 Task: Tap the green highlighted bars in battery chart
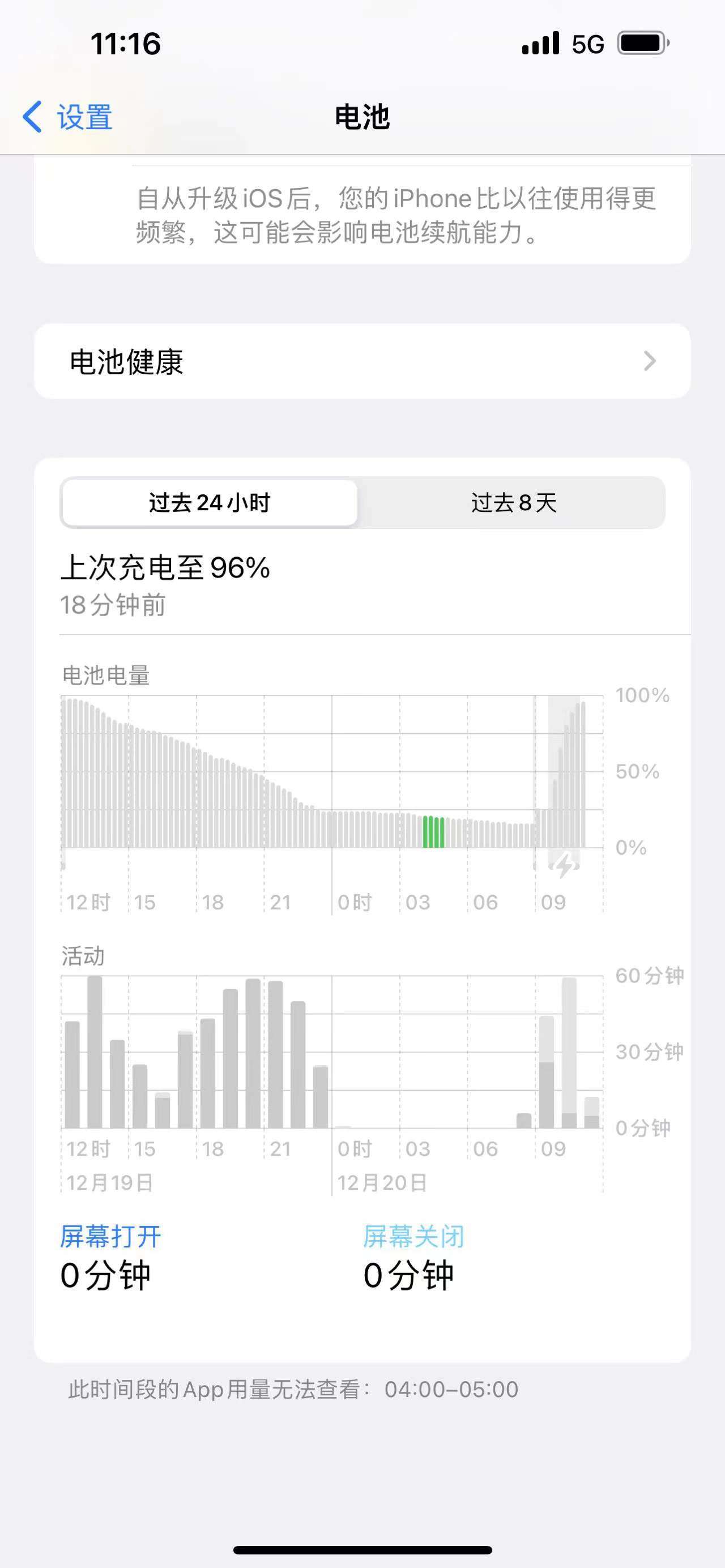[433, 831]
